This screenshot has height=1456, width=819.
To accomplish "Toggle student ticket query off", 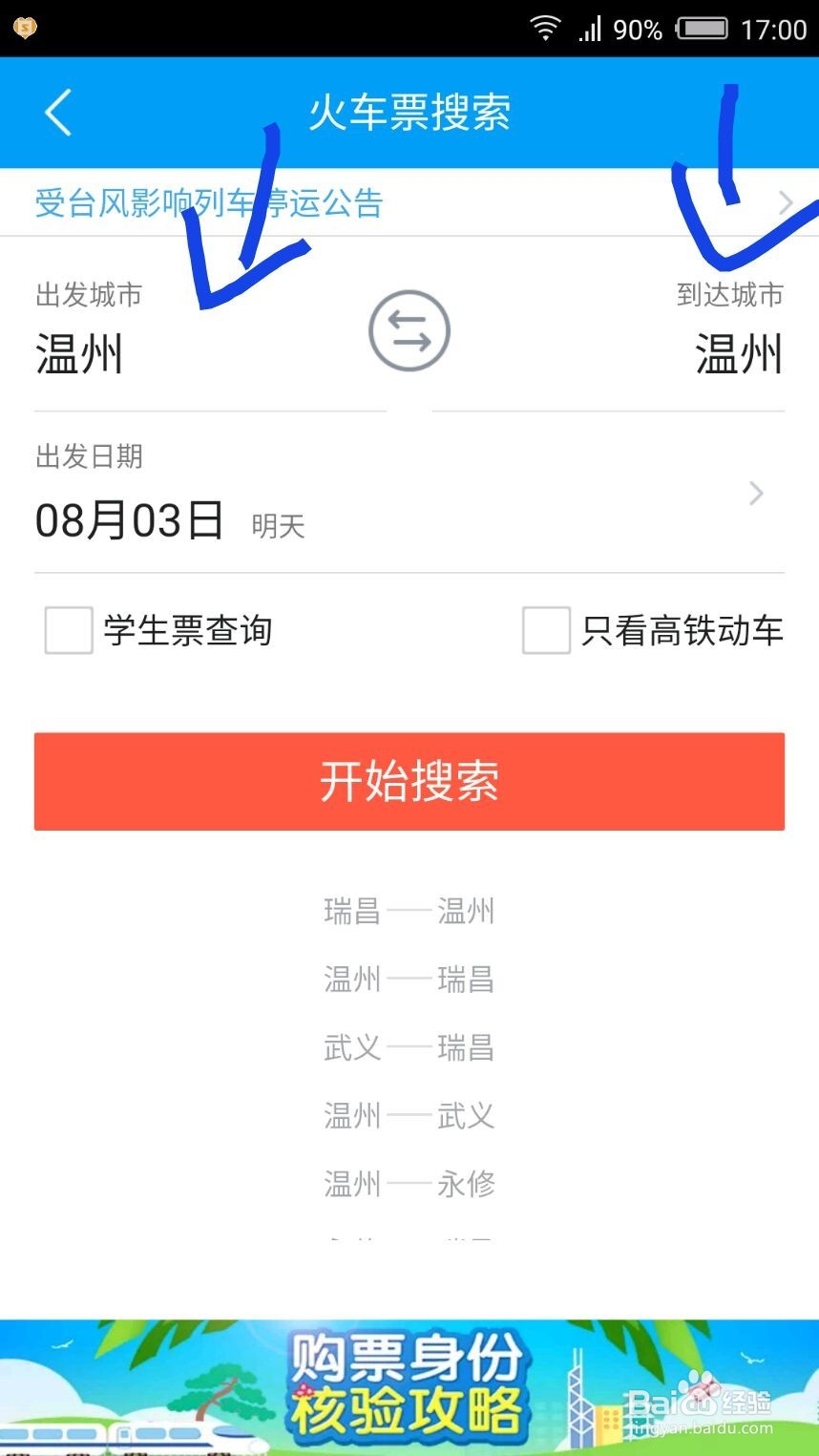I will (x=67, y=631).
